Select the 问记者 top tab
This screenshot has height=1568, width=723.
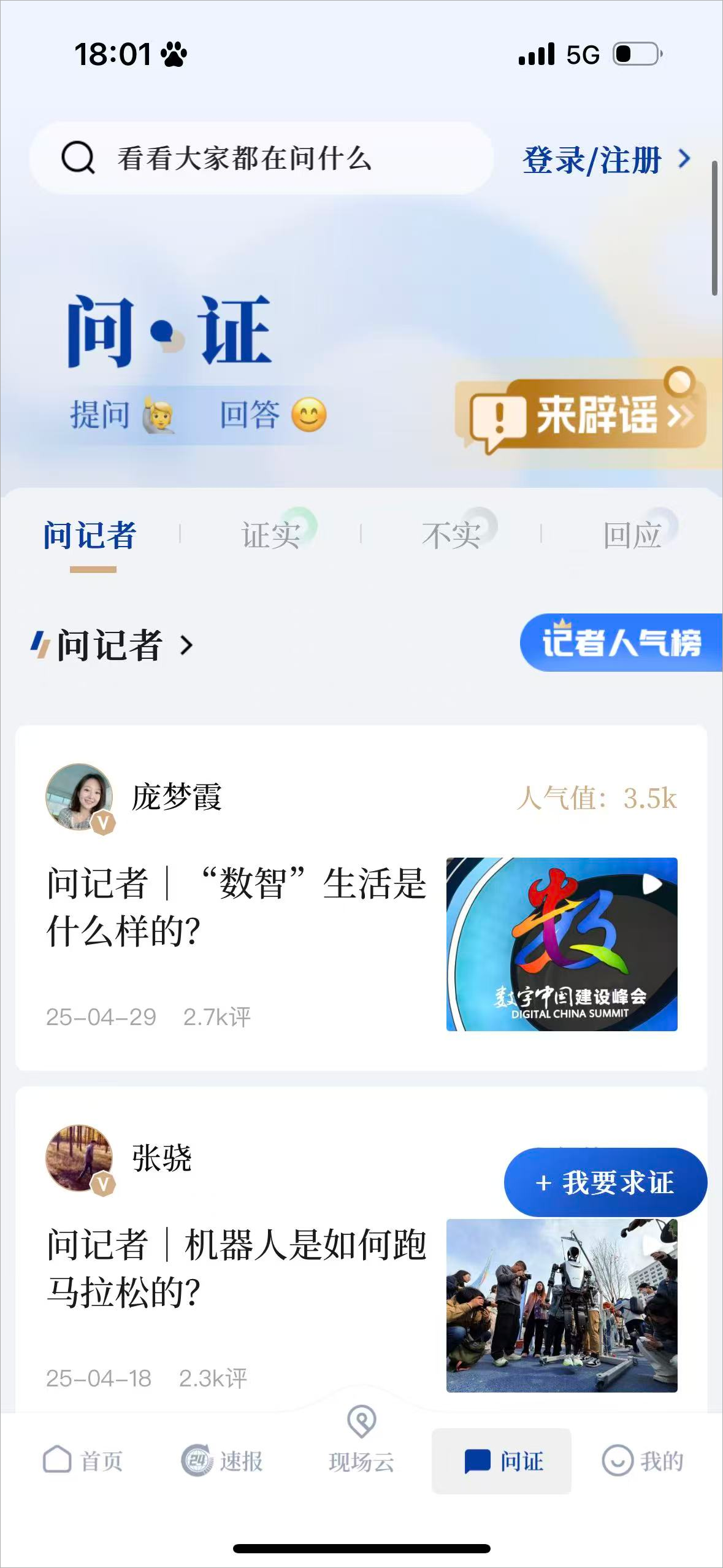point(90,536)
